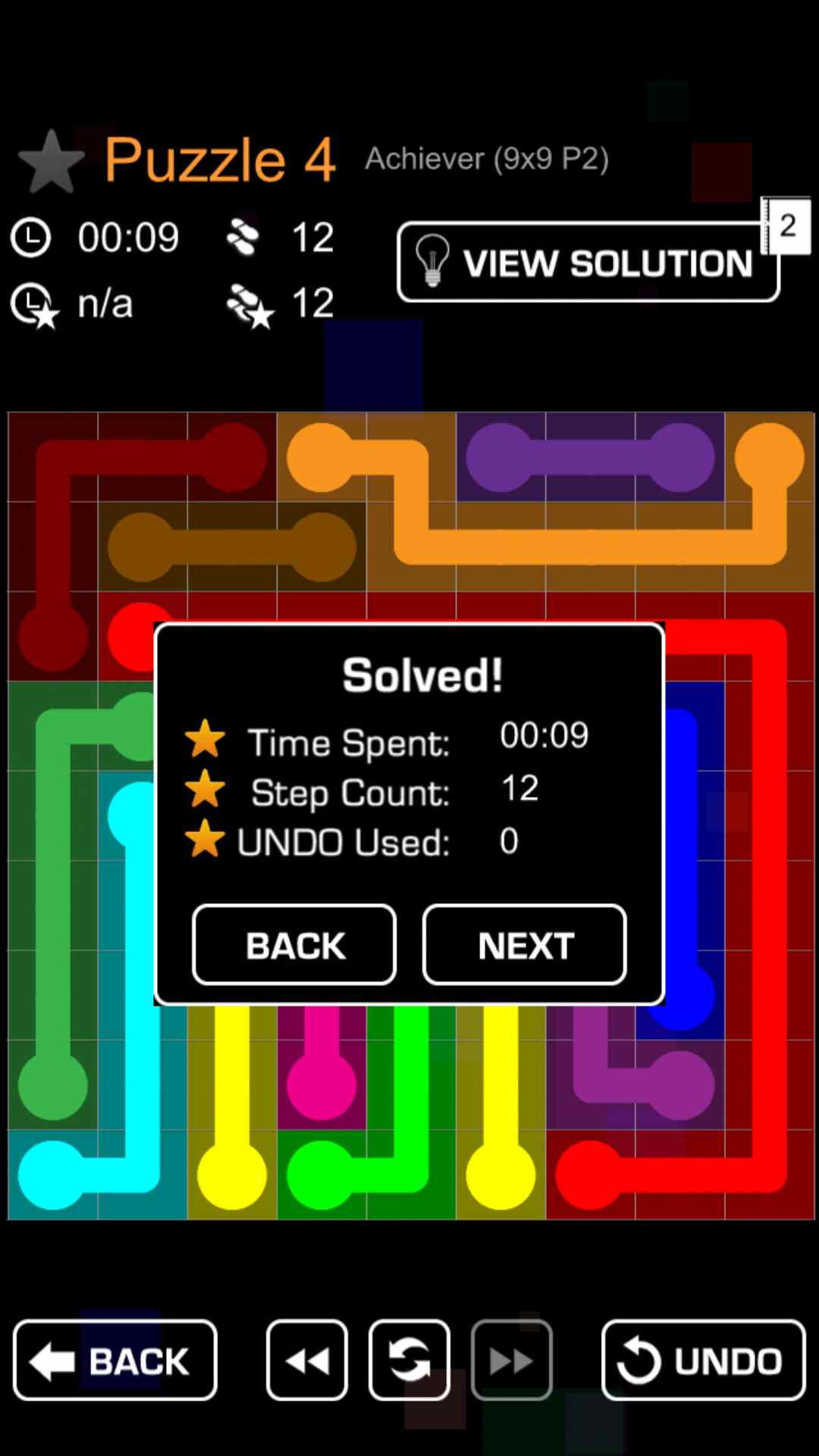Go back with the bottom BACK arrow
The width and height of the screenshot is (819, 1456).
tap(115, 1360)
